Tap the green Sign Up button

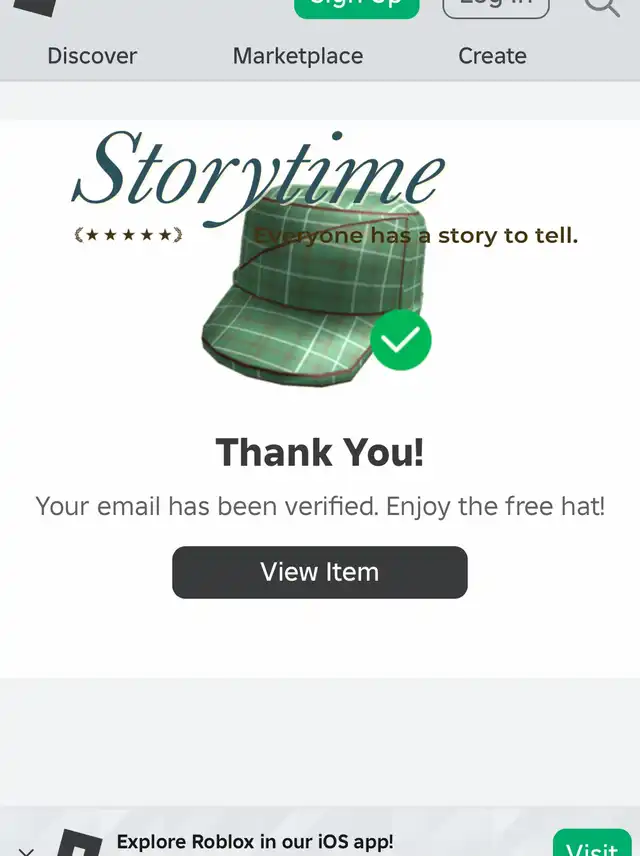coord(356,6)
